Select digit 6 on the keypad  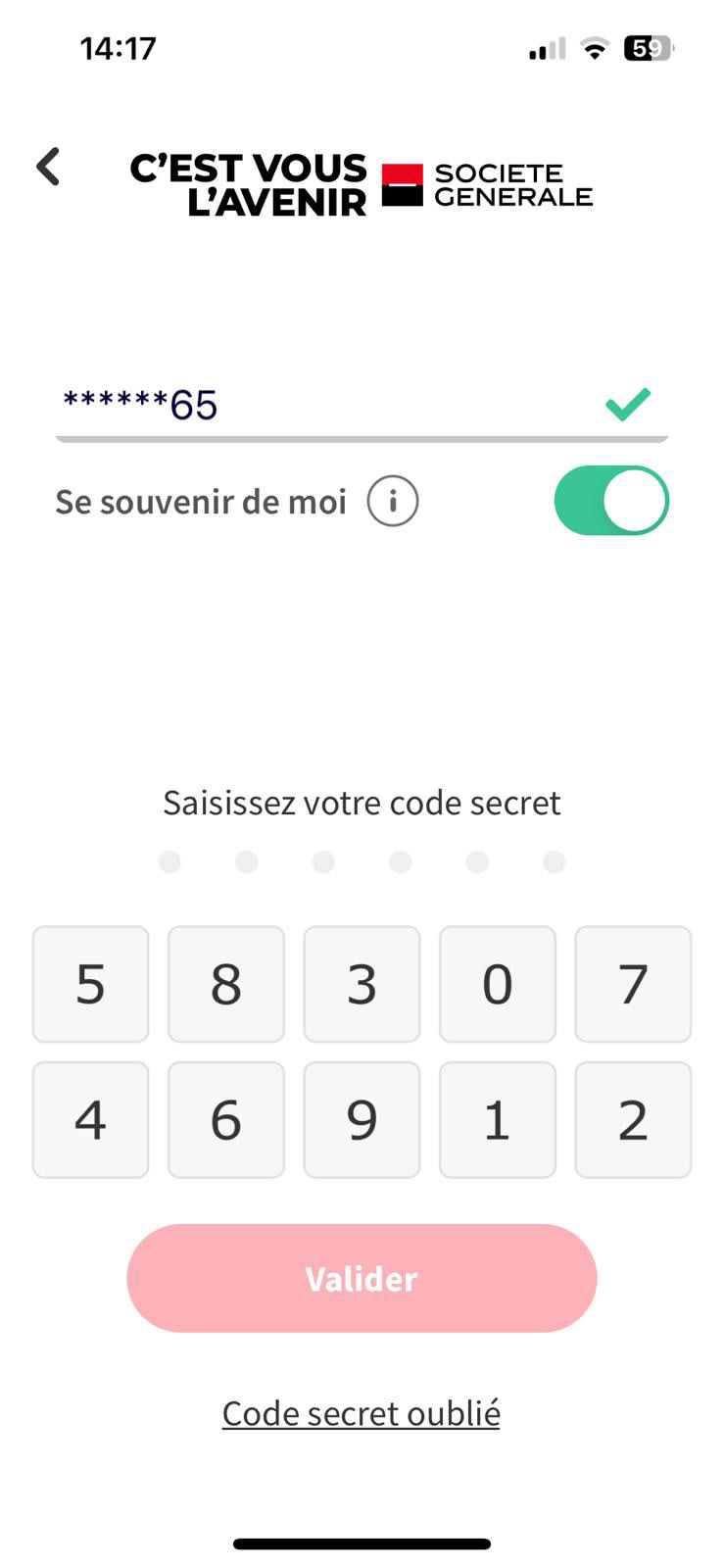click(226, 1119)
